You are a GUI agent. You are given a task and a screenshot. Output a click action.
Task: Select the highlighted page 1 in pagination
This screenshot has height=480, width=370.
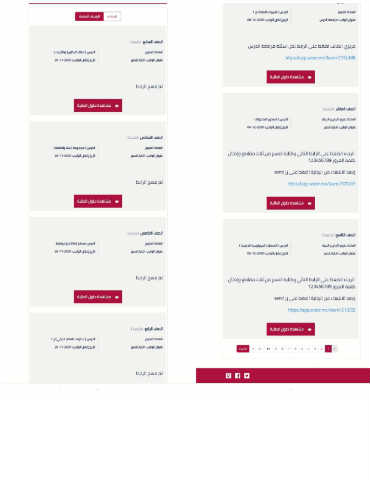point(328,349)
